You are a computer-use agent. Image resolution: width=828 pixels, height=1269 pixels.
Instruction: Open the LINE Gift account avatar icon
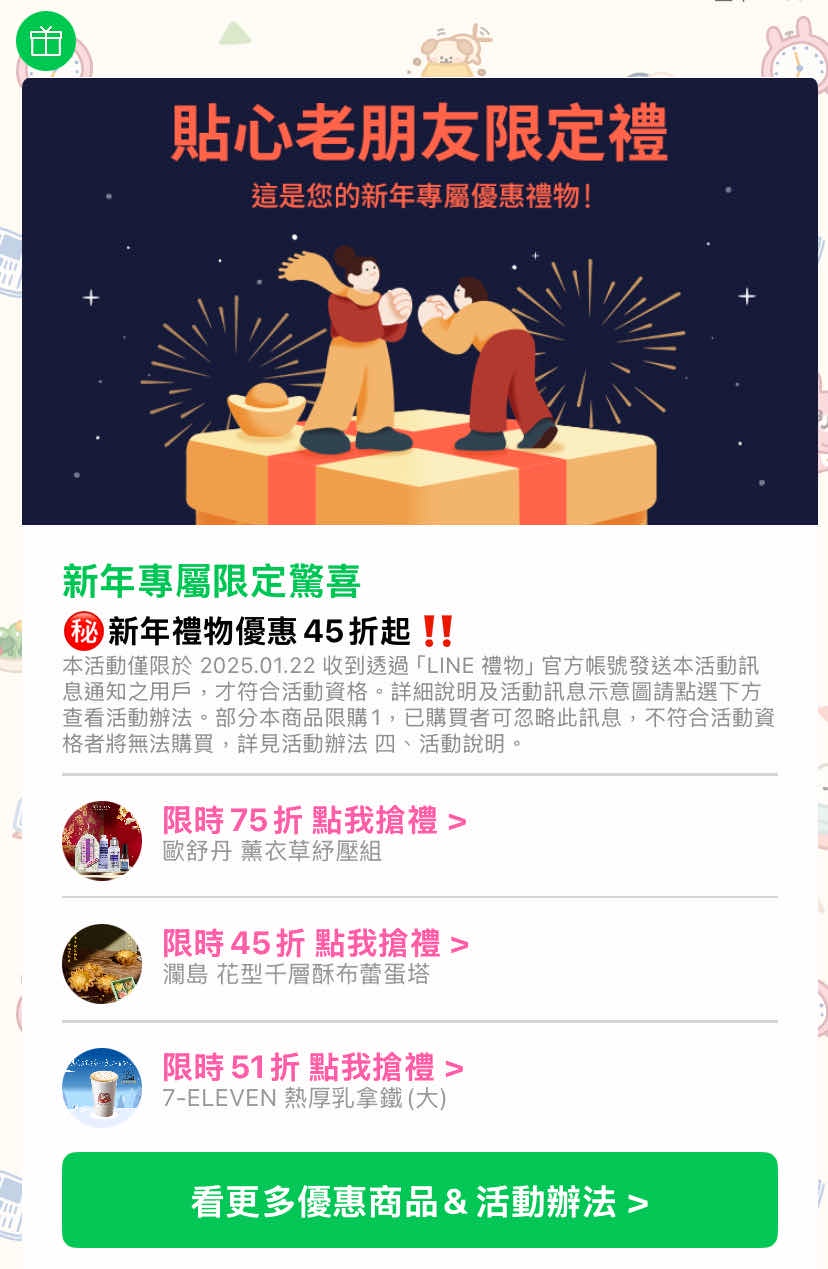(46, 41)
